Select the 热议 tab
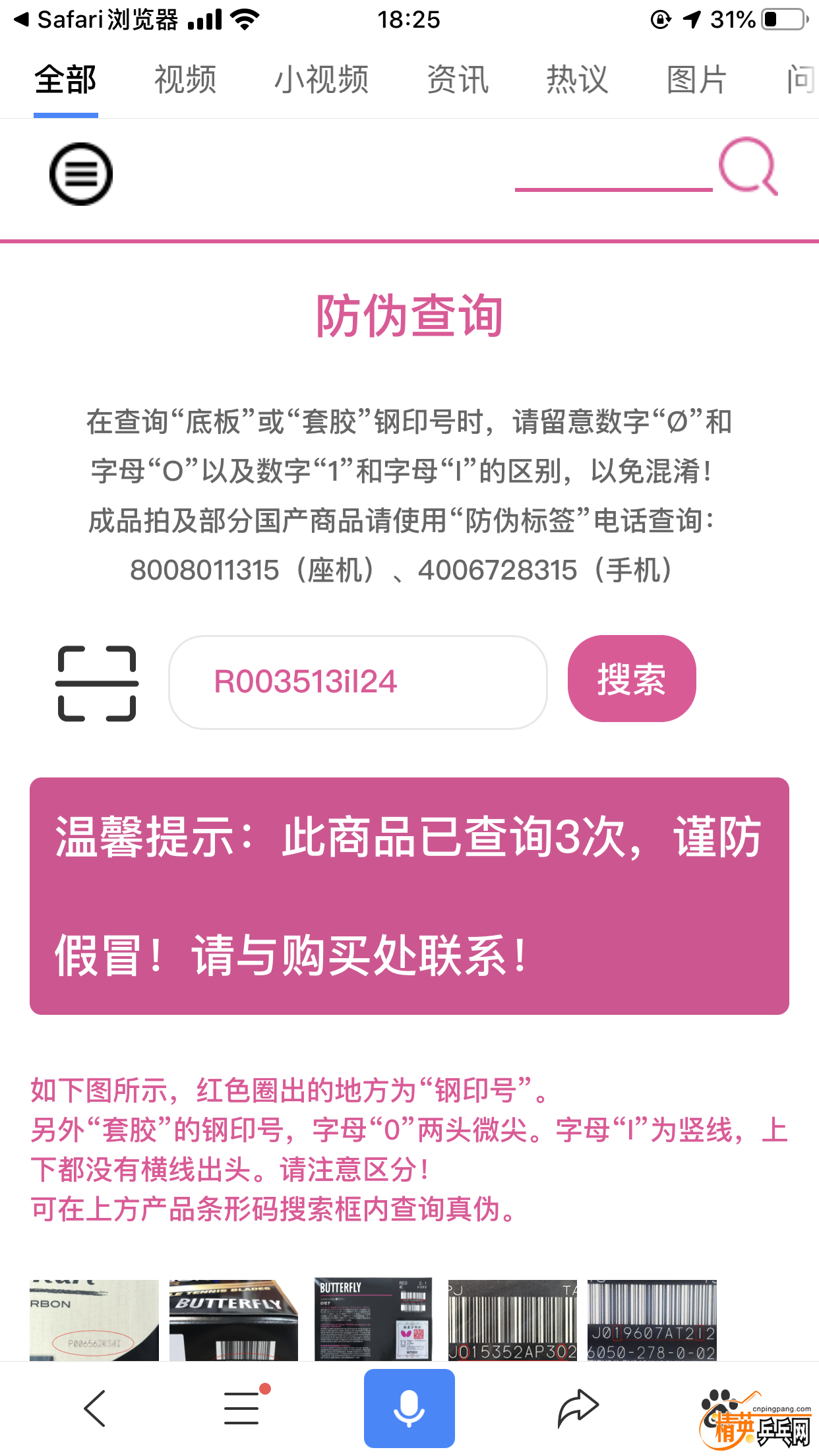 576,79
